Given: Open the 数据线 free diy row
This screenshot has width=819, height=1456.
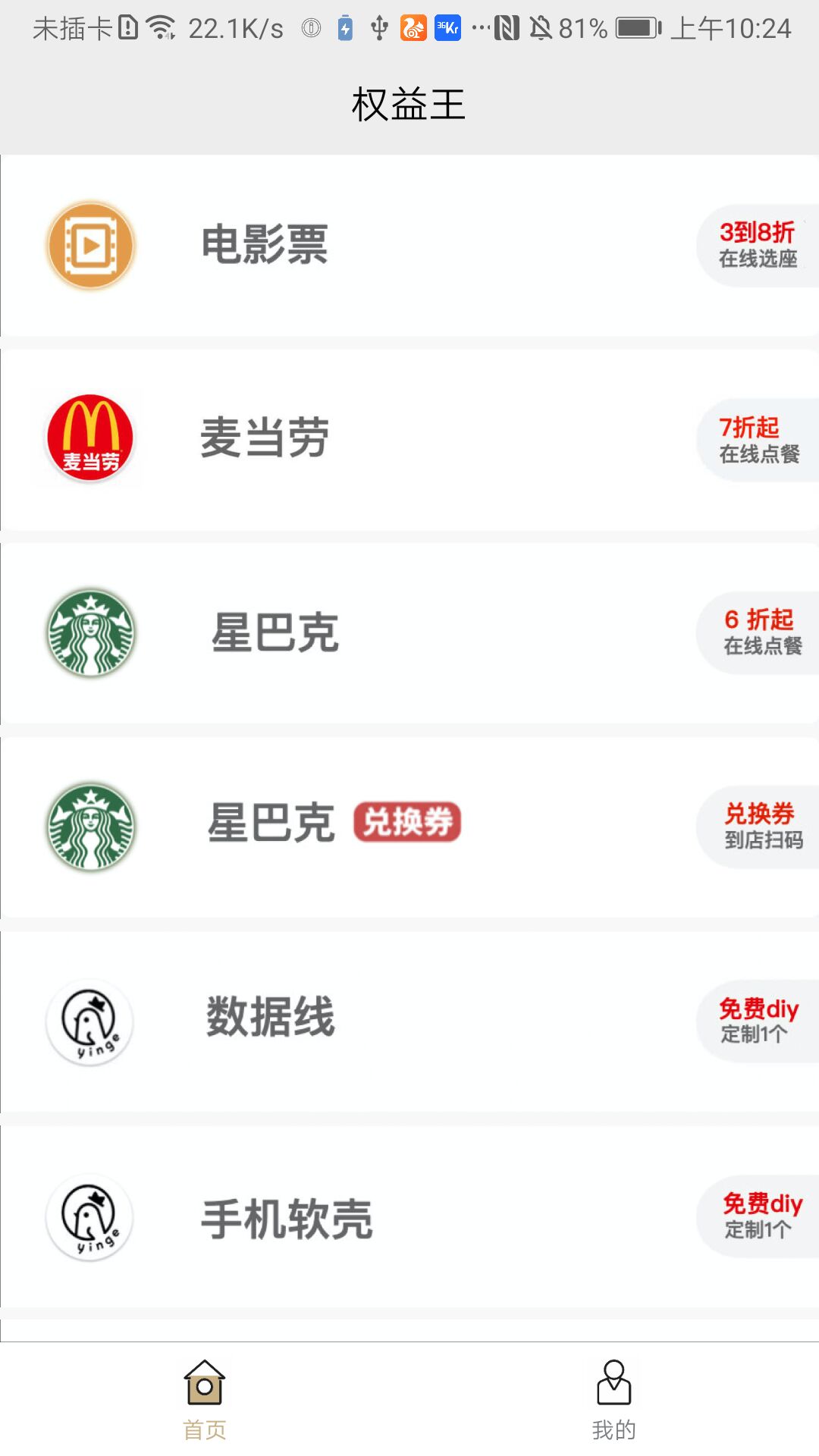Looking at the screenshot, I should tap(409, 1021).
